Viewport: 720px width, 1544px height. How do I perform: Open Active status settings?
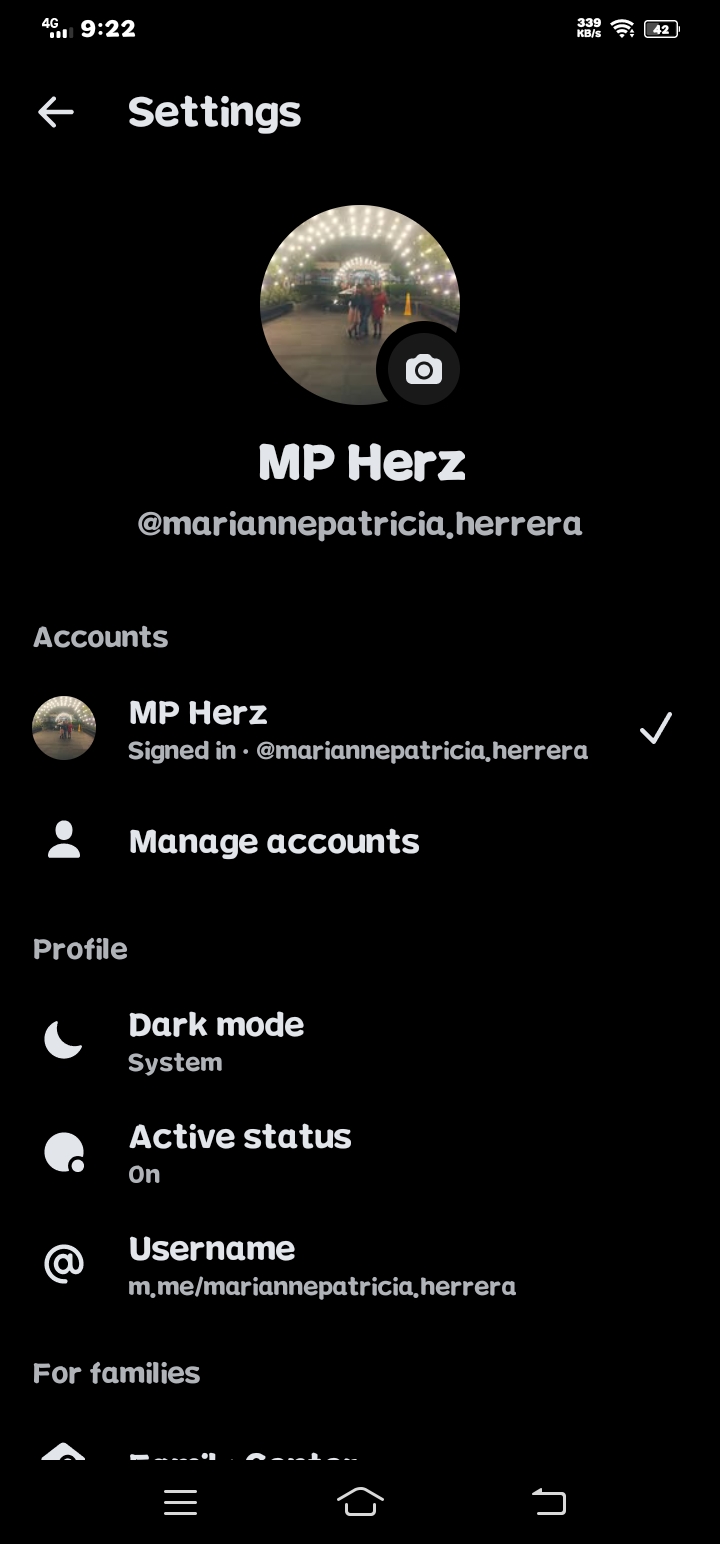pyautogui.click(x=240, y=1153)
